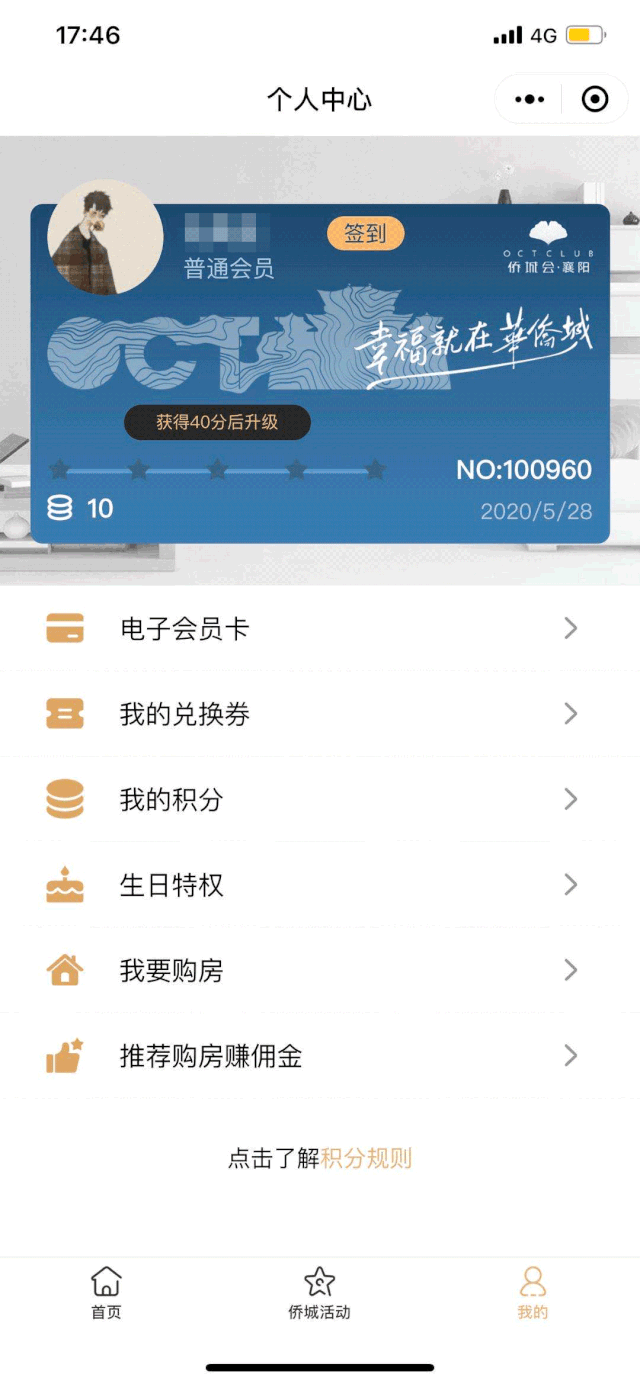The image size is (640, 1384).
Task: Close the mini program with the circle button
Action: point(595,99)
